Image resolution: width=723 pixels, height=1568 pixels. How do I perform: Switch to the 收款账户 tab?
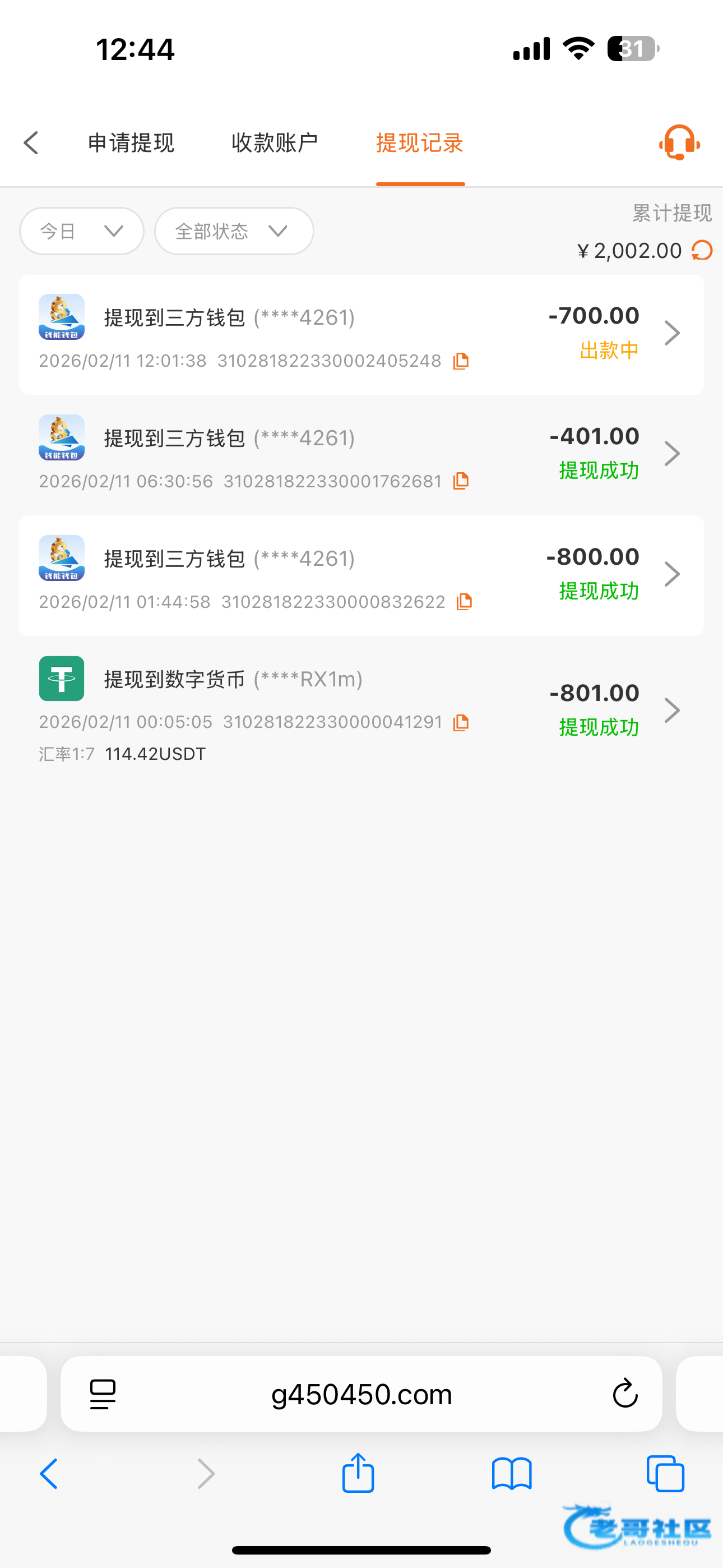[275, 143]
